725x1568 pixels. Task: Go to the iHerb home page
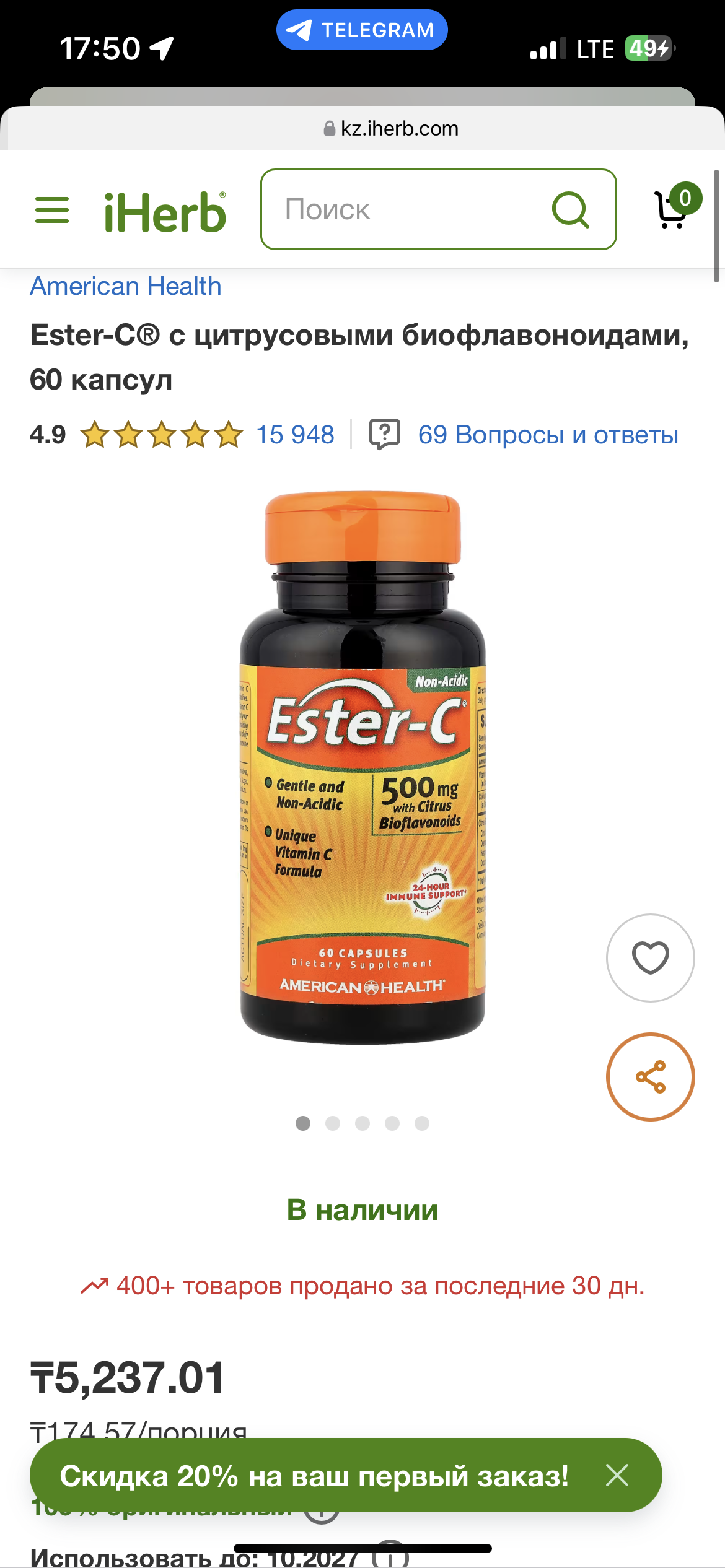(165, 212)
